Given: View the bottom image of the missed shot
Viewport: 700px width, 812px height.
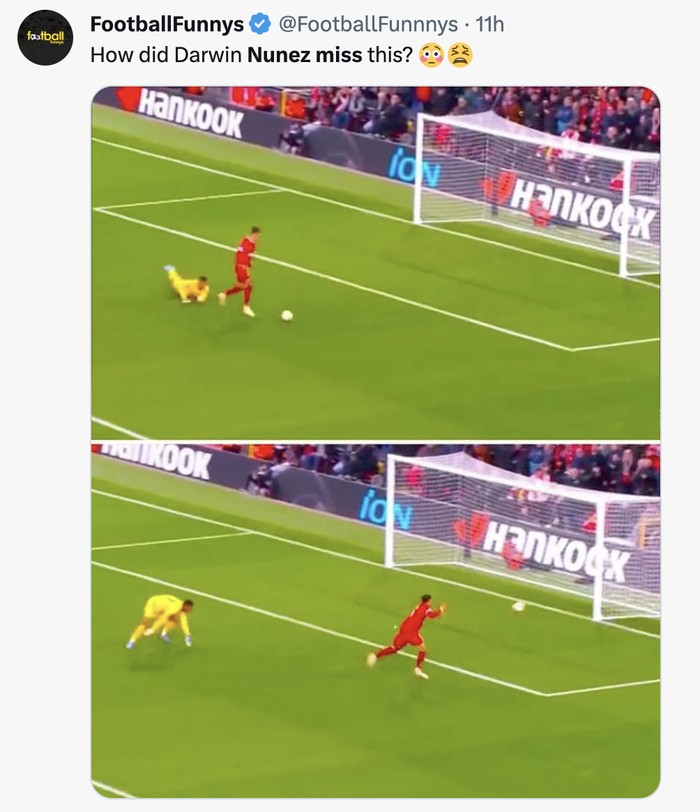Looking at the screenshot, I should [x=375, y=620].
